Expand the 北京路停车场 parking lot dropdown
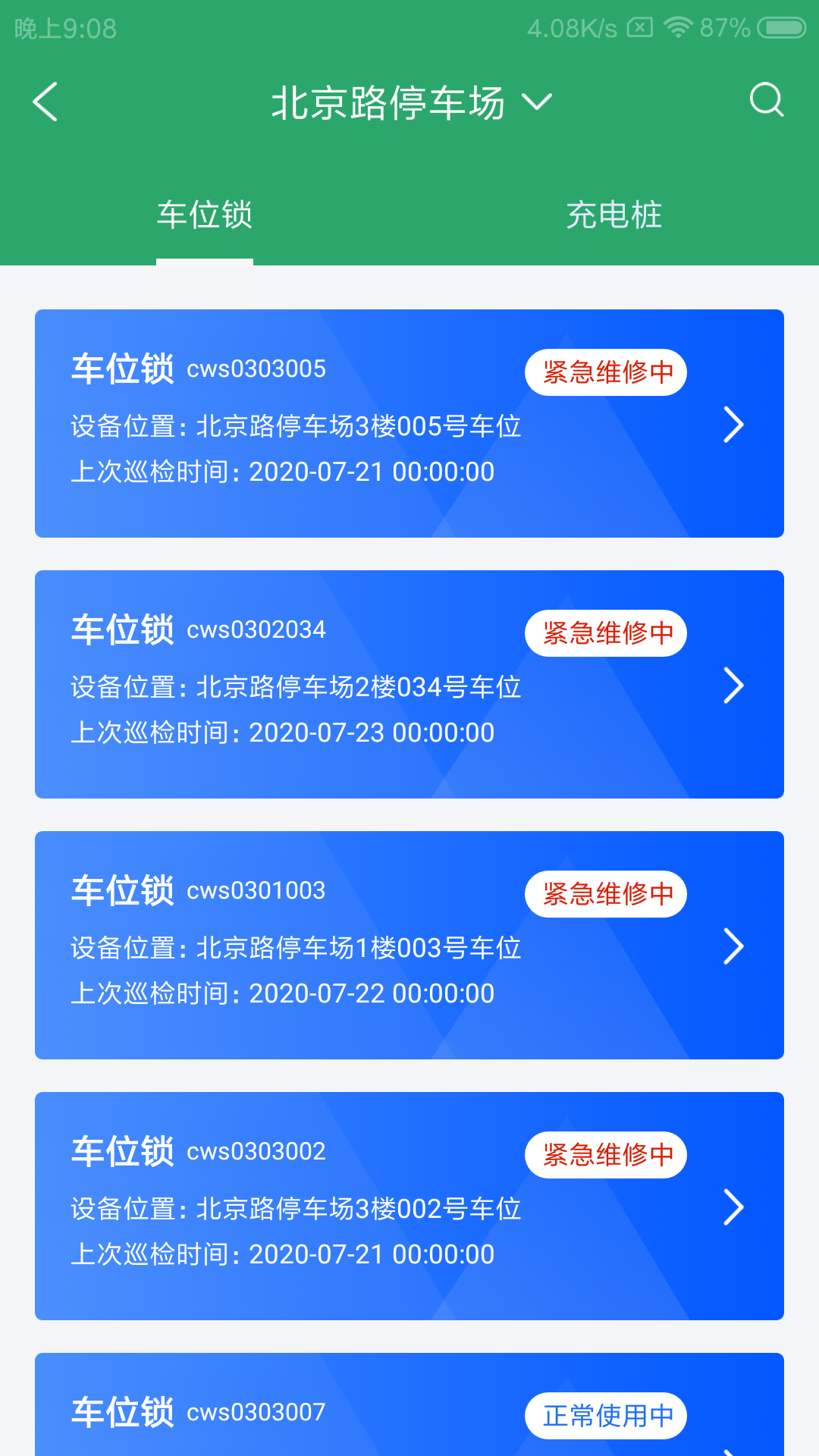This screenshot has height=1456, width=819. pos(412,102)
